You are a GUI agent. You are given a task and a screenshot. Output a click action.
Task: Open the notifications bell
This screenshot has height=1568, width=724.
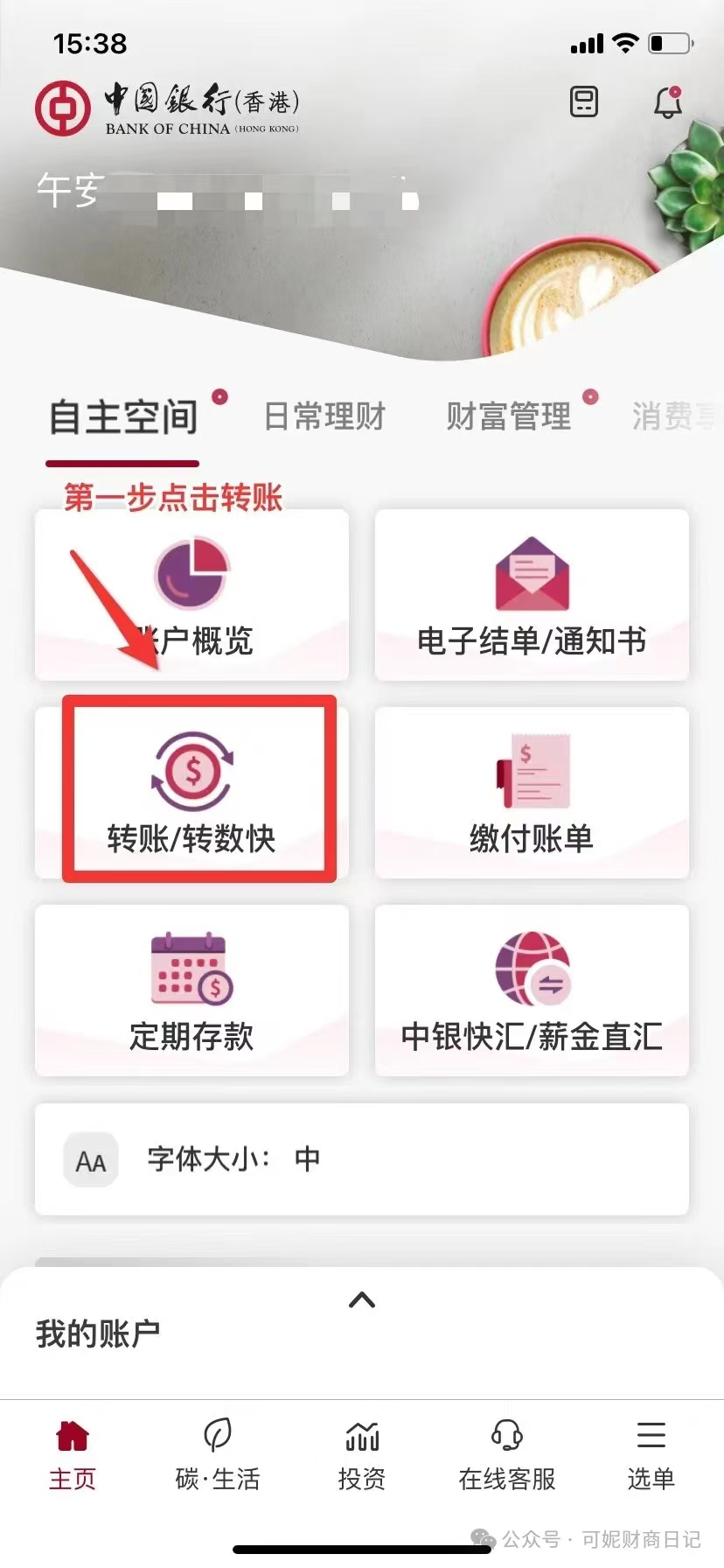[x=668, y=102]
